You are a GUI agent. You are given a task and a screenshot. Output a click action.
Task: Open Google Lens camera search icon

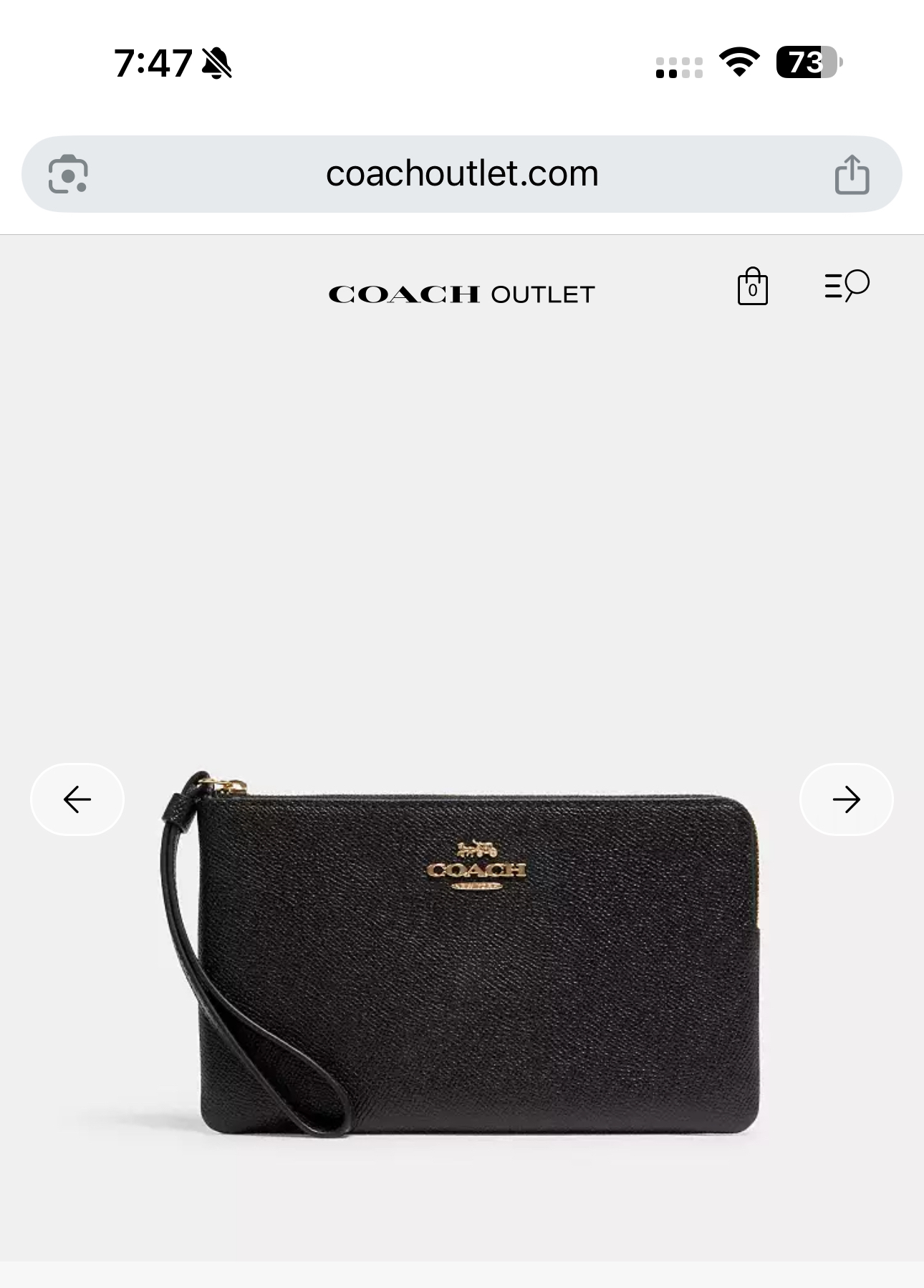click(68, 174)
